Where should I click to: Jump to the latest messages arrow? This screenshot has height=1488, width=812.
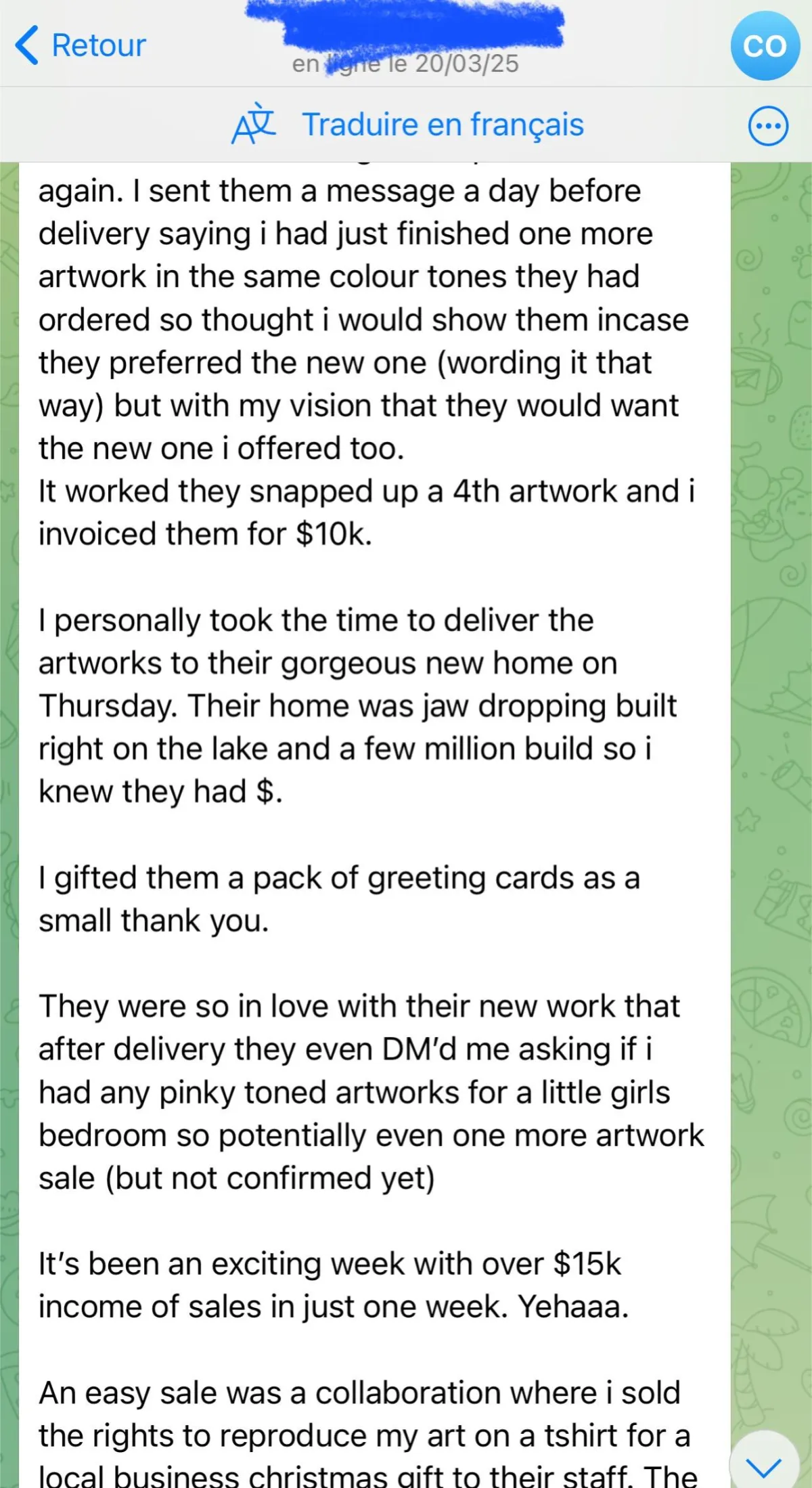[x=764, y=1463]
